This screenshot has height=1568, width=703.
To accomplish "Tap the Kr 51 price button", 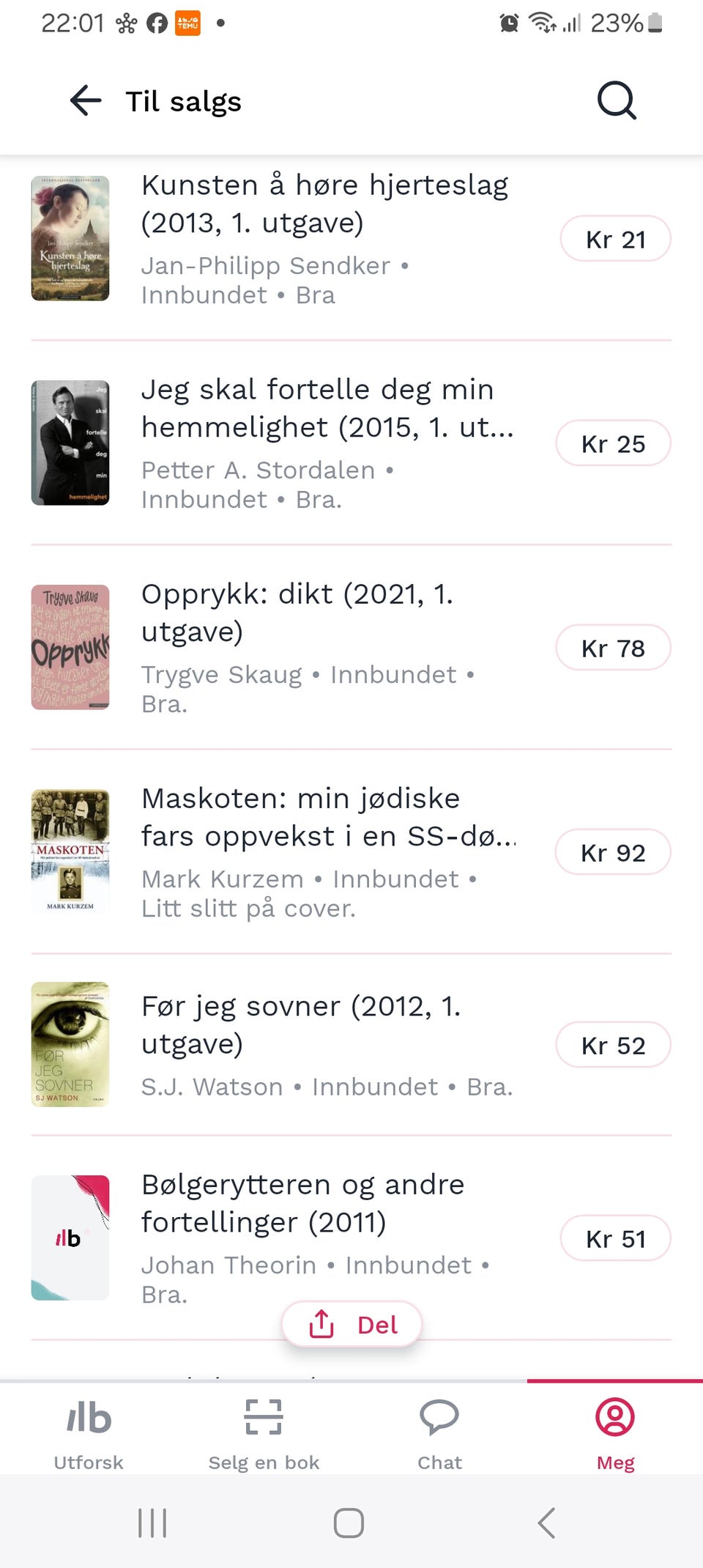I will [x=615, y=1238].
